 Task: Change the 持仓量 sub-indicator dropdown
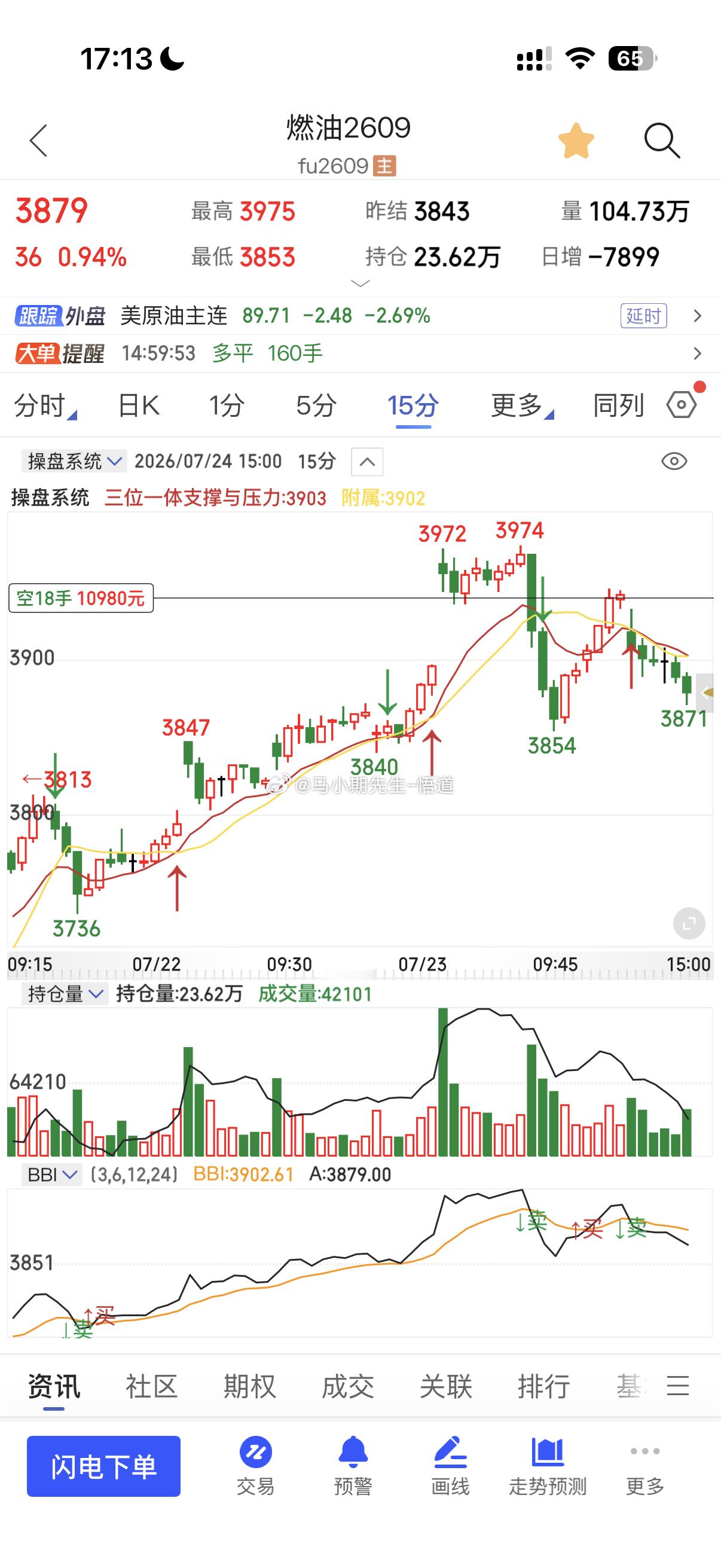(x=64, y=994)
